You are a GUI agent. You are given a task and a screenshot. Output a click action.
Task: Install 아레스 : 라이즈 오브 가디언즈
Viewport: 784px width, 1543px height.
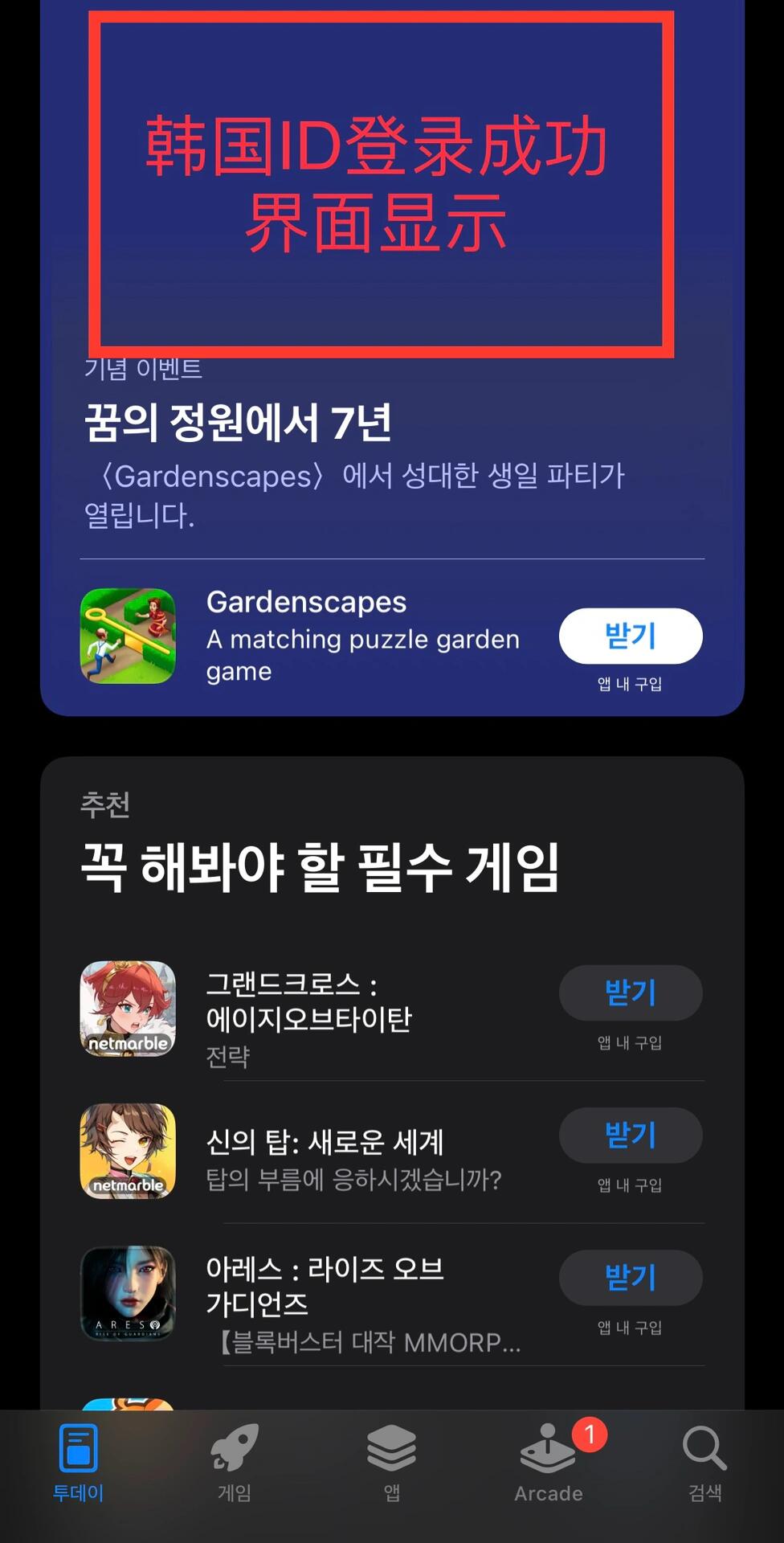coord(631,1278)
